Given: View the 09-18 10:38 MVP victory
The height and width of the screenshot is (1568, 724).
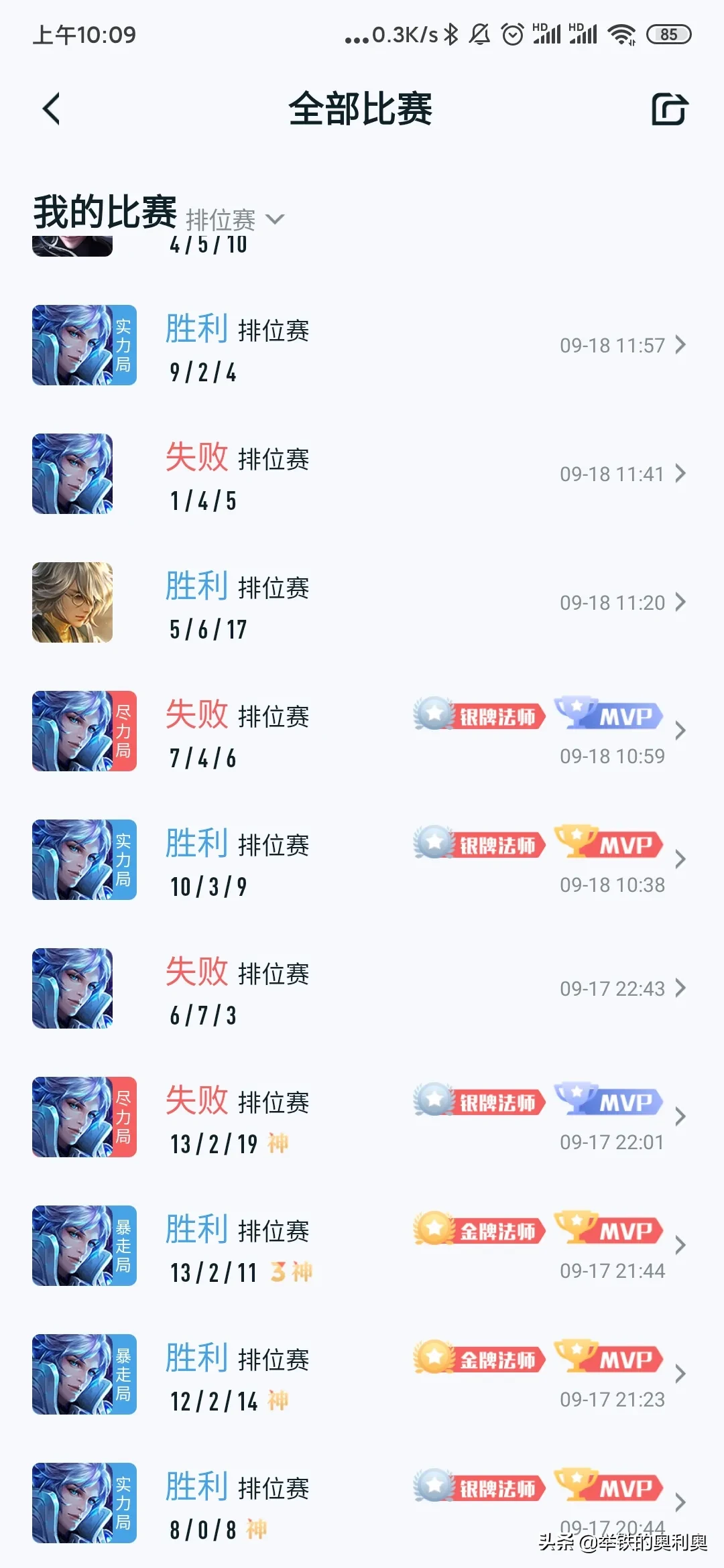Looking at the screenshot, I should click(x=362, y=860).
